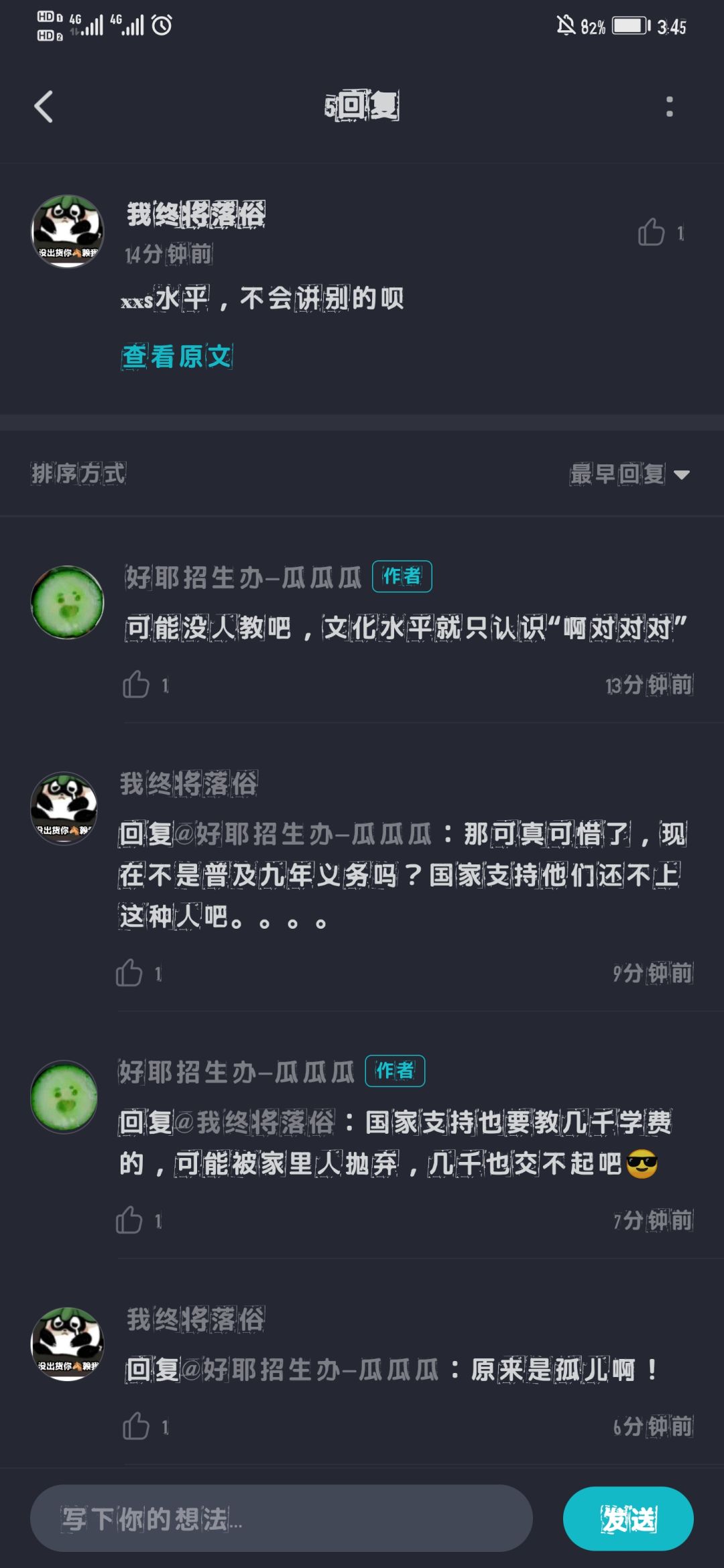
Task: Like the reply posted 7分钟前
Action: coord(129,1220)
